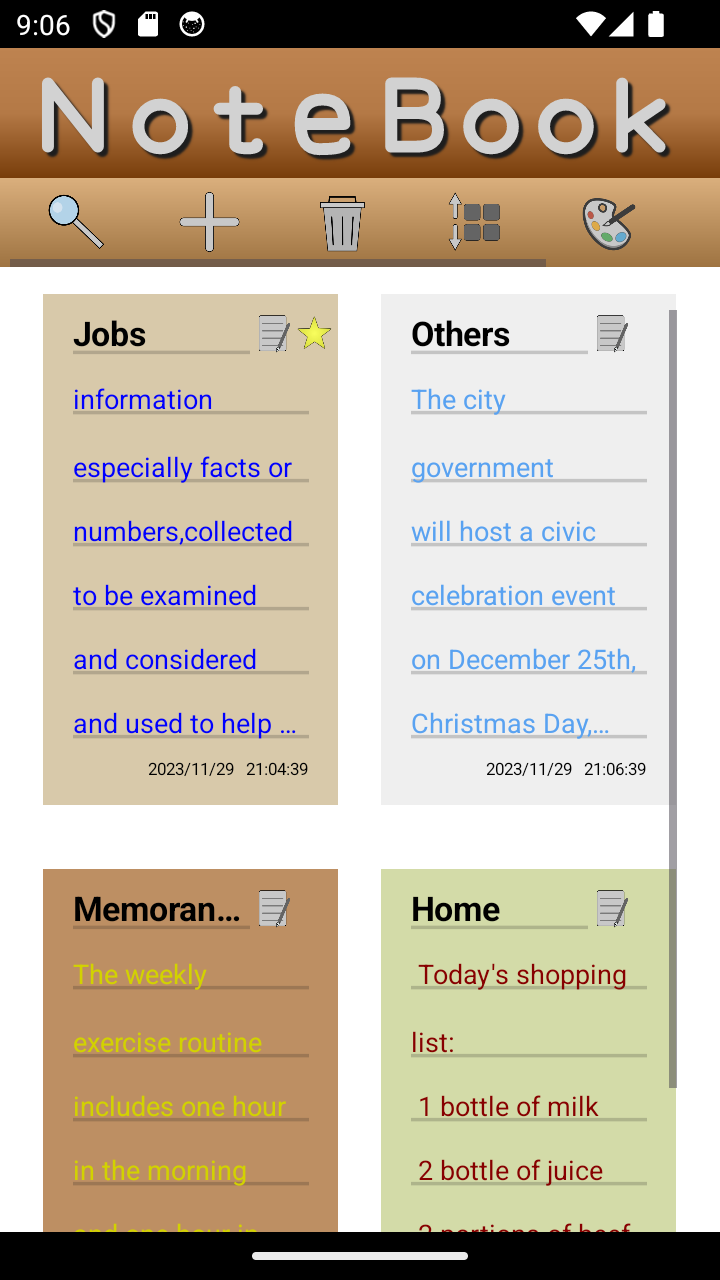Open the sort and reorder notes tool
This screenshot has width=720, height=1280.
[475, 222]
